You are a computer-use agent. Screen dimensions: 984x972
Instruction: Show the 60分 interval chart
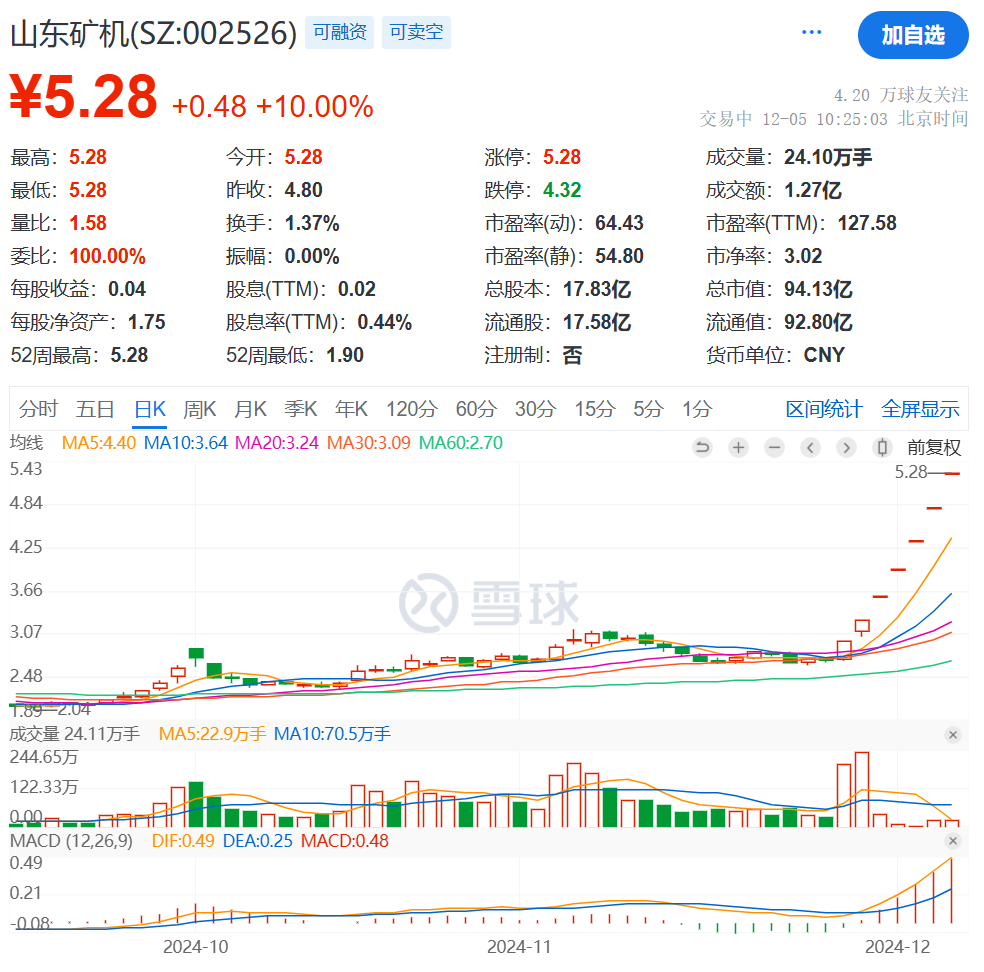pos(476,409)
